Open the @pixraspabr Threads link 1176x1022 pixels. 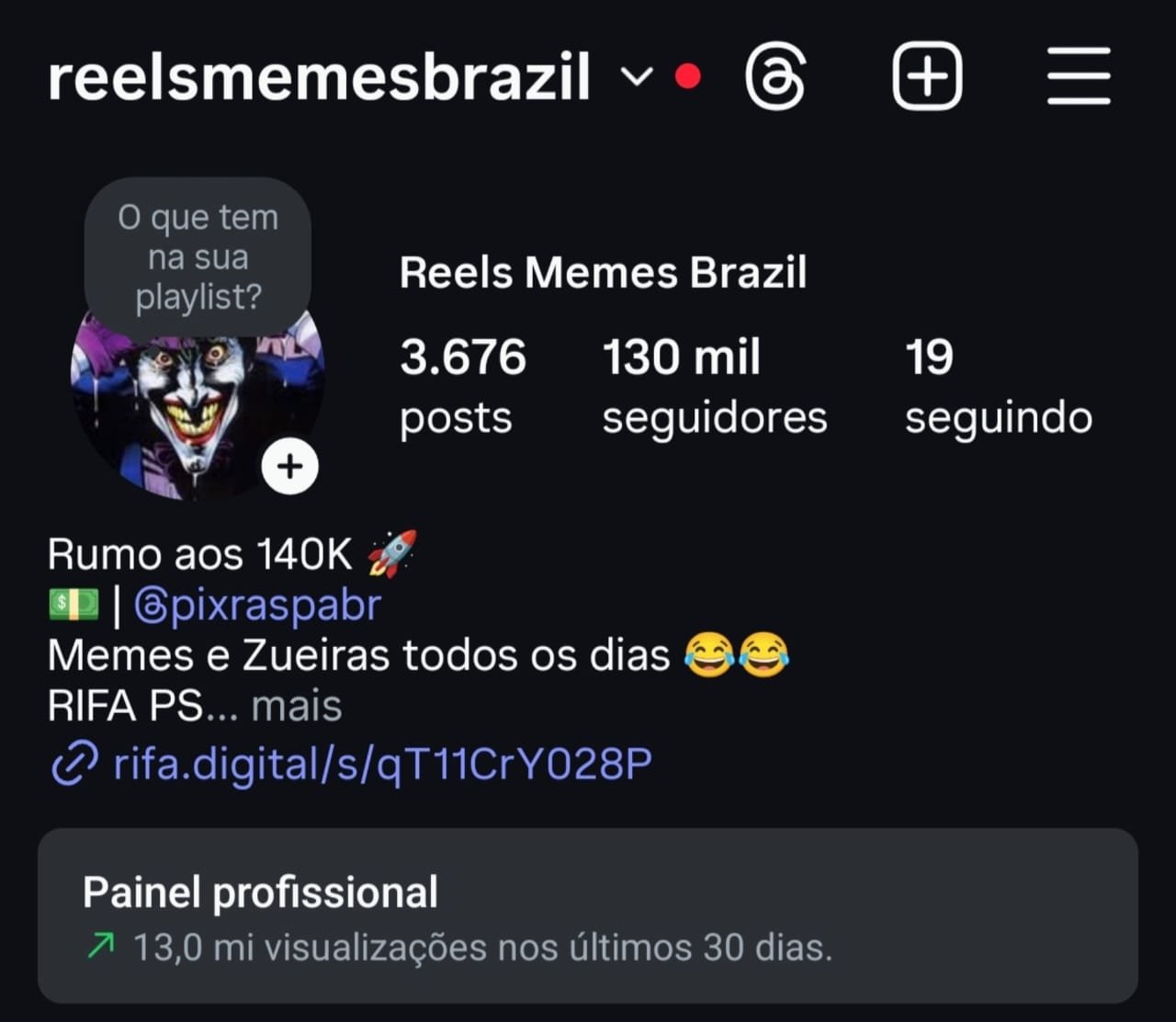(258, 605)
